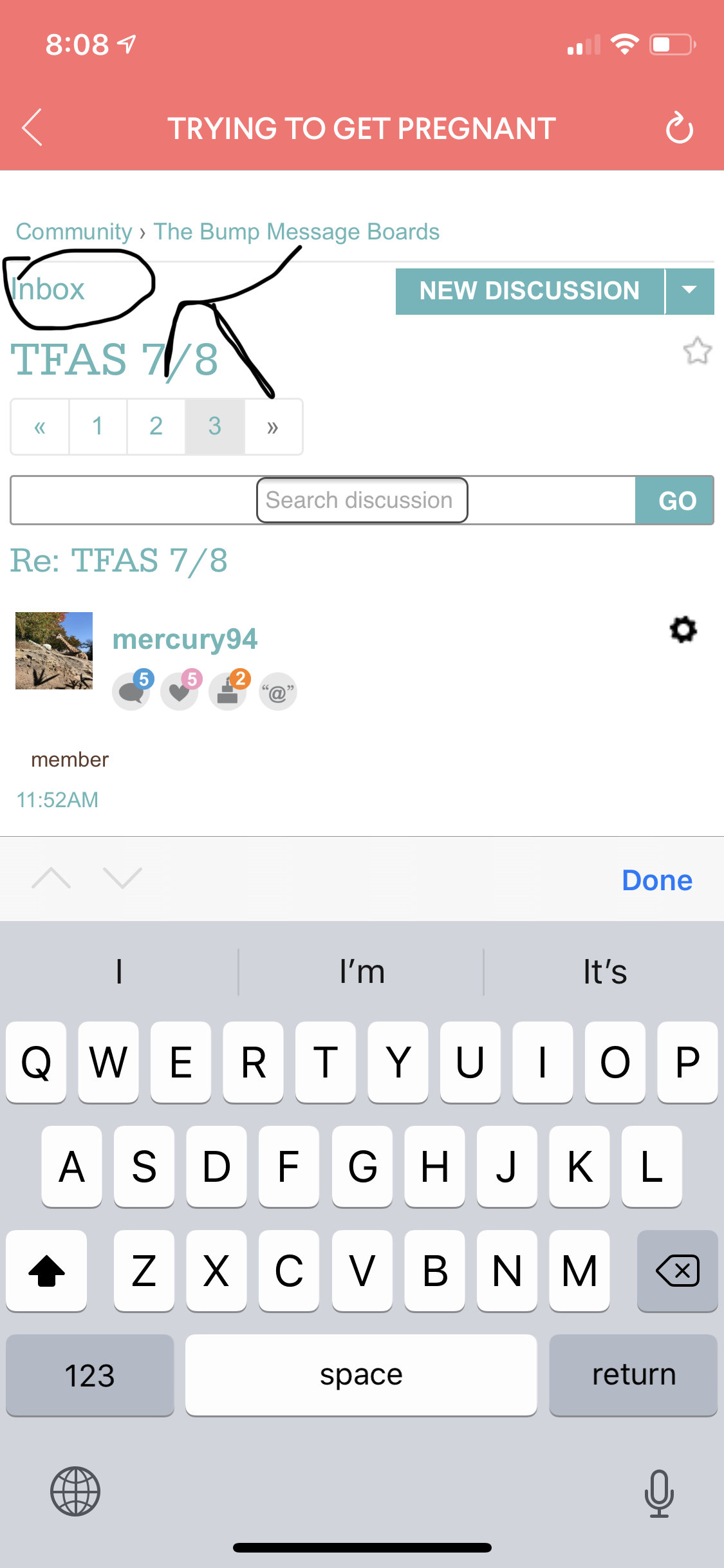Switch keyboard to 123 numbers layout

point(89,1375)
